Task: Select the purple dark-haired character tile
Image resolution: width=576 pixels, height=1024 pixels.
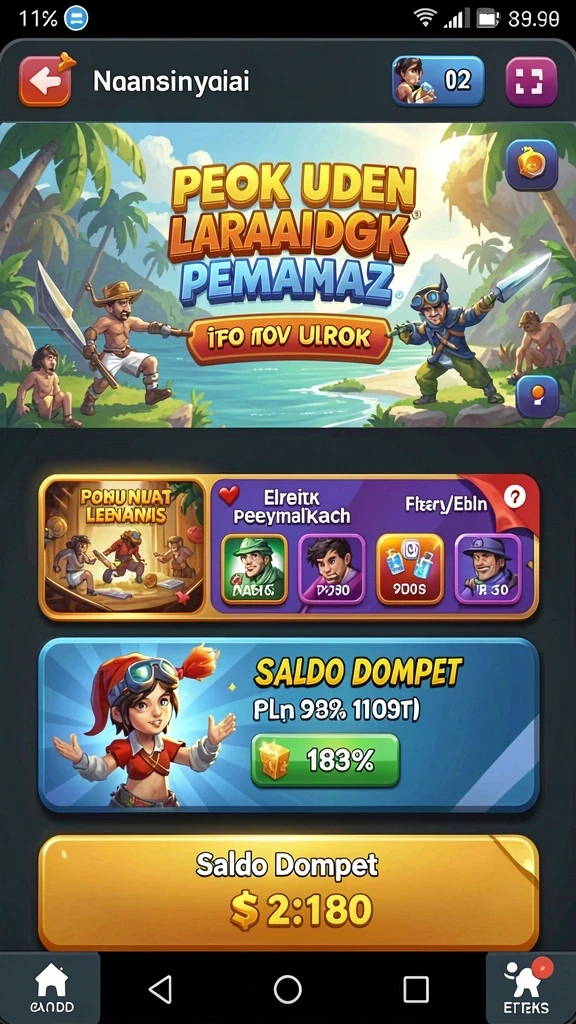Action: click(x=331, y=568)
